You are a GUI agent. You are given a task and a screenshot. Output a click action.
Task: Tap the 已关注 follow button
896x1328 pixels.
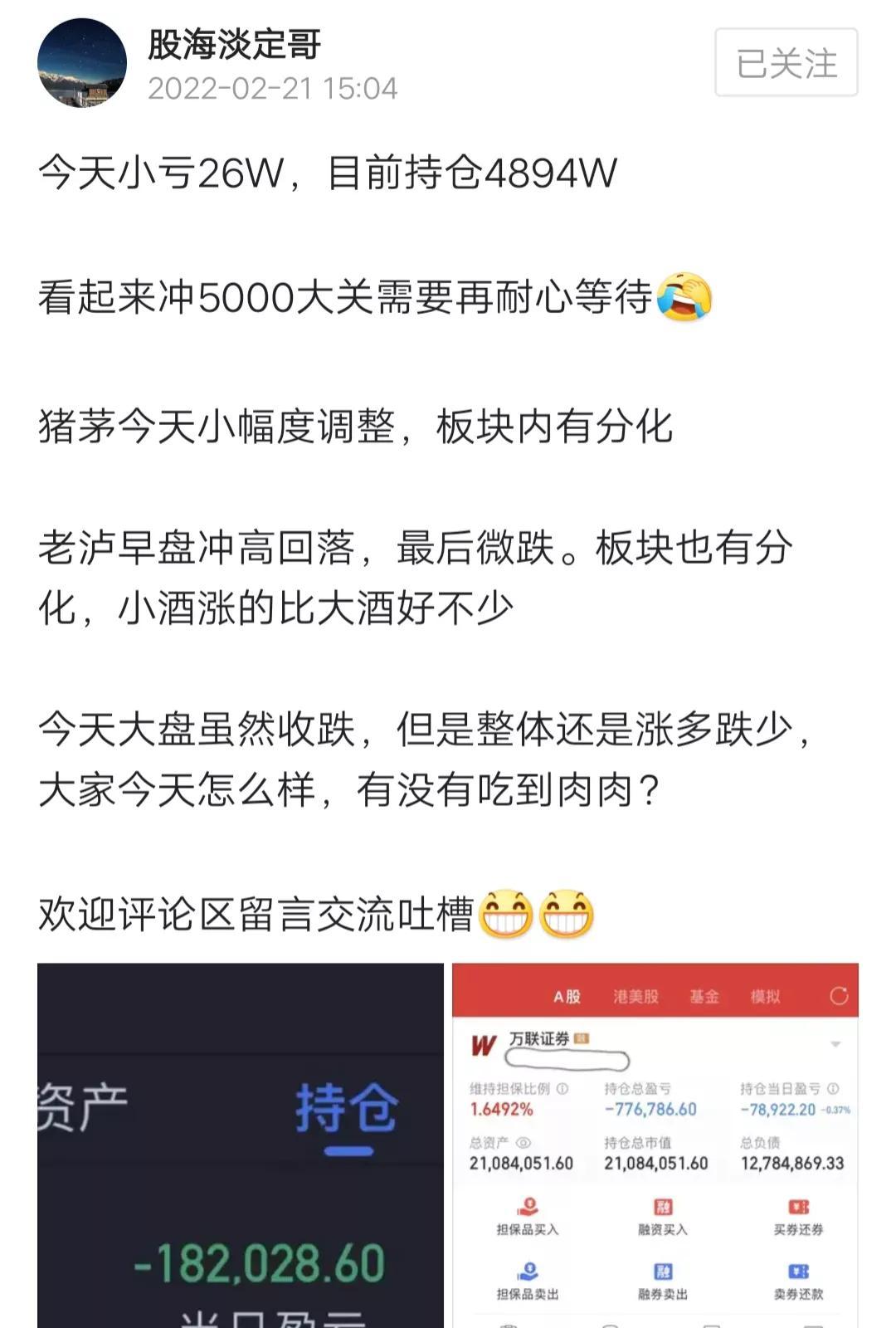(x=786, y=63)
